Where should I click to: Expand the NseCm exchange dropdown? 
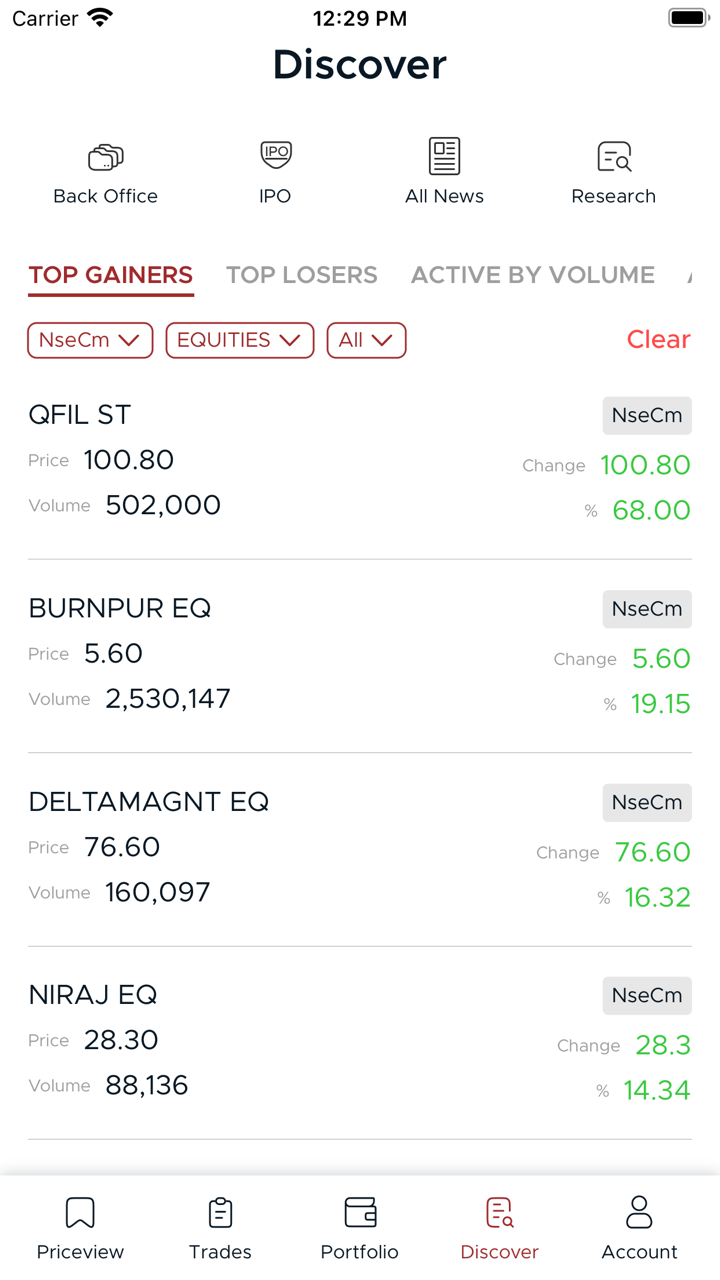click(x=90, y=340)
